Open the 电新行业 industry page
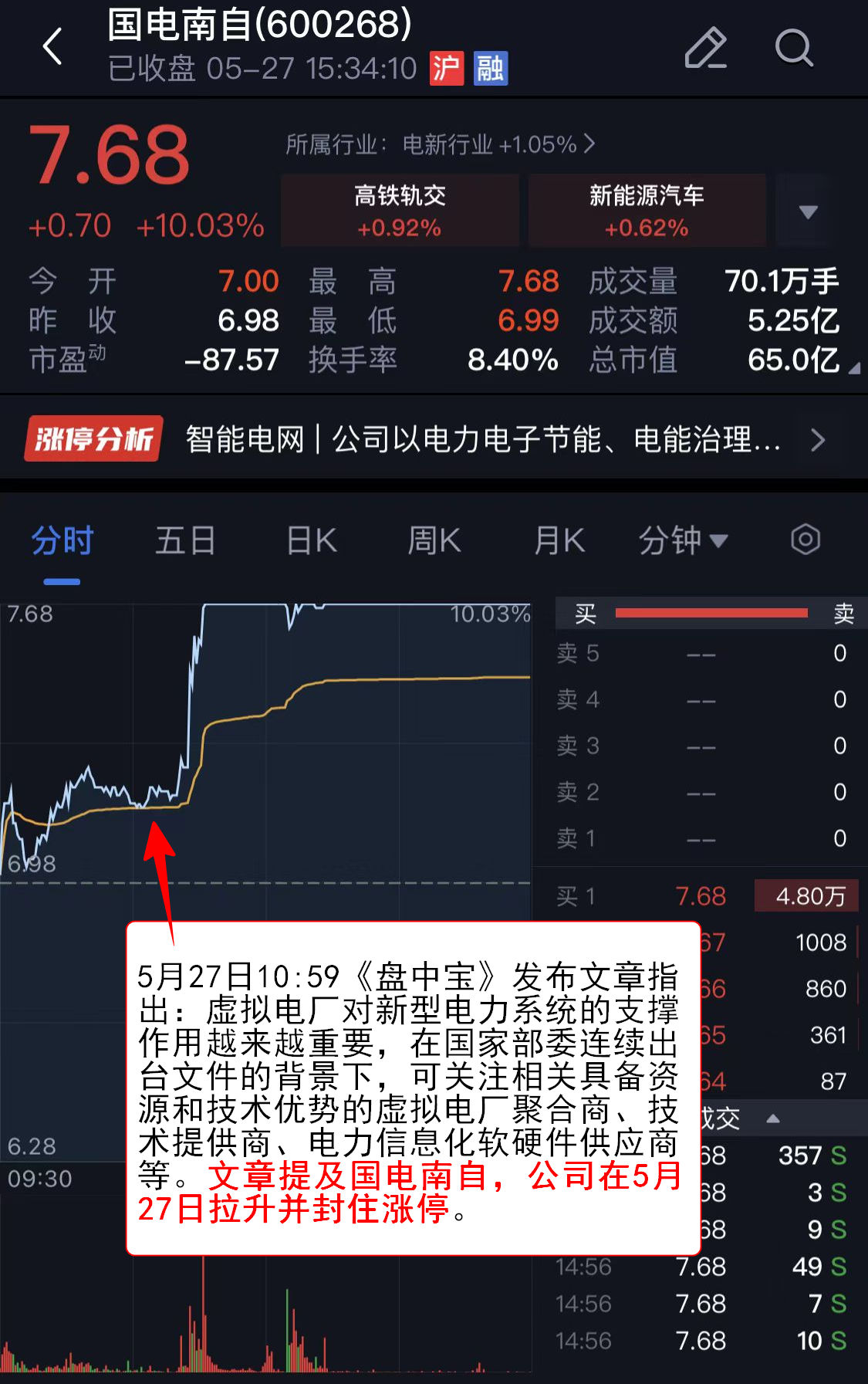Screen dimensions: 868x1384 point(440,144)
